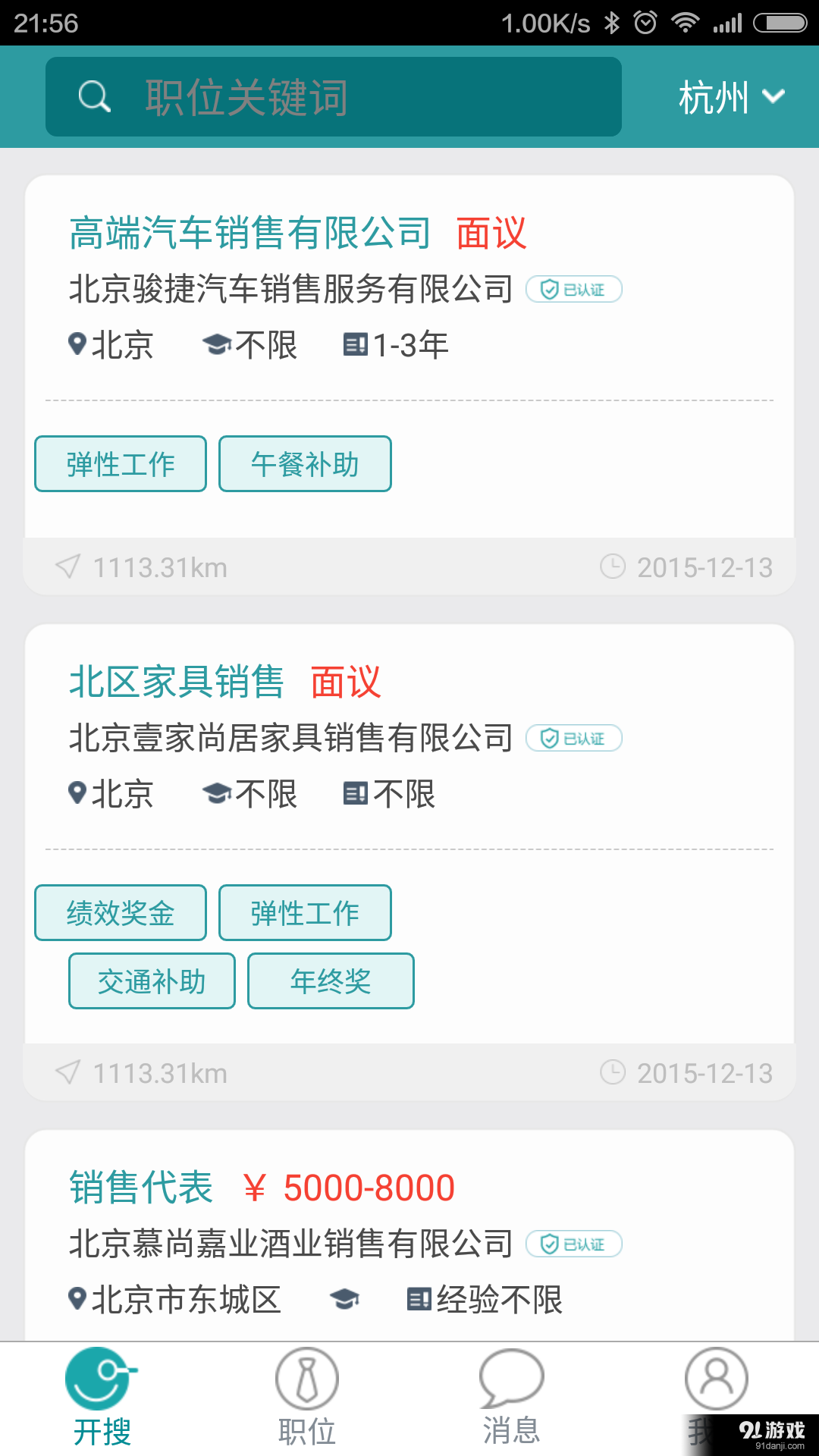This screenshot has height=1456, width=819.
Task: Tap the work experience icon beside 1-3年
Action: point(354,344)
